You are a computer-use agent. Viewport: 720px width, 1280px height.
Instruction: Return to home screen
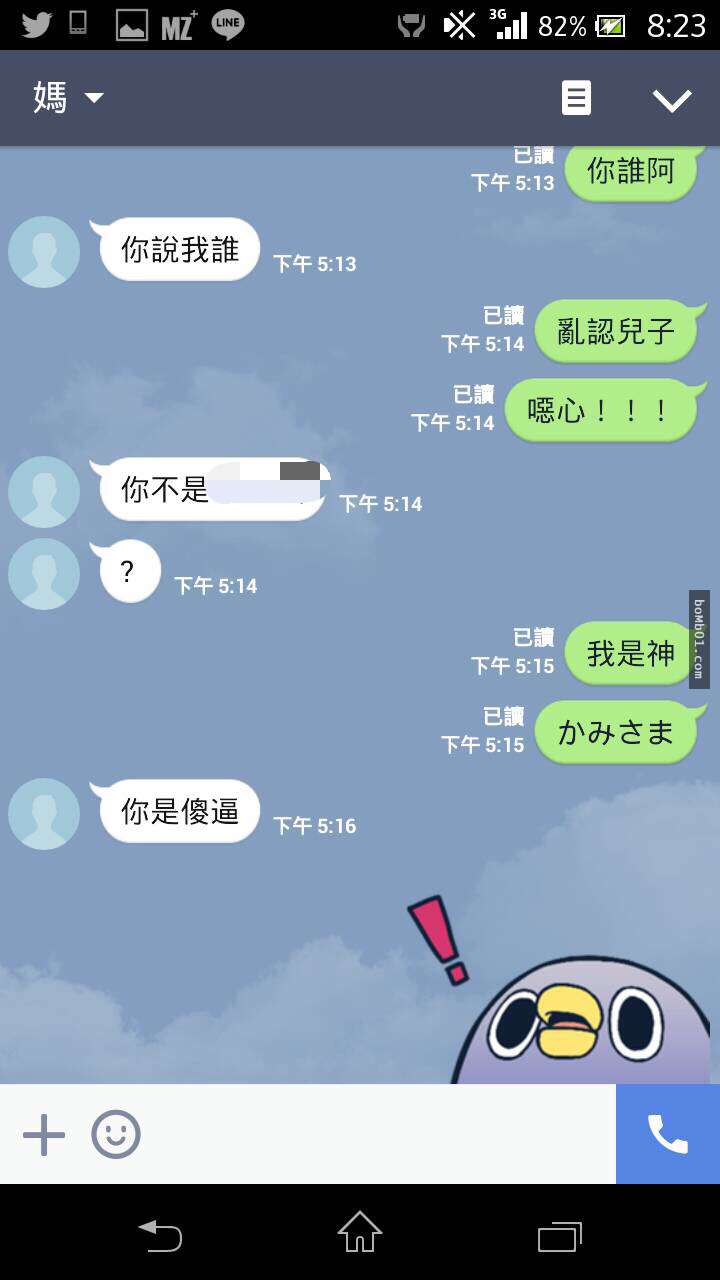click(360, 1232)
